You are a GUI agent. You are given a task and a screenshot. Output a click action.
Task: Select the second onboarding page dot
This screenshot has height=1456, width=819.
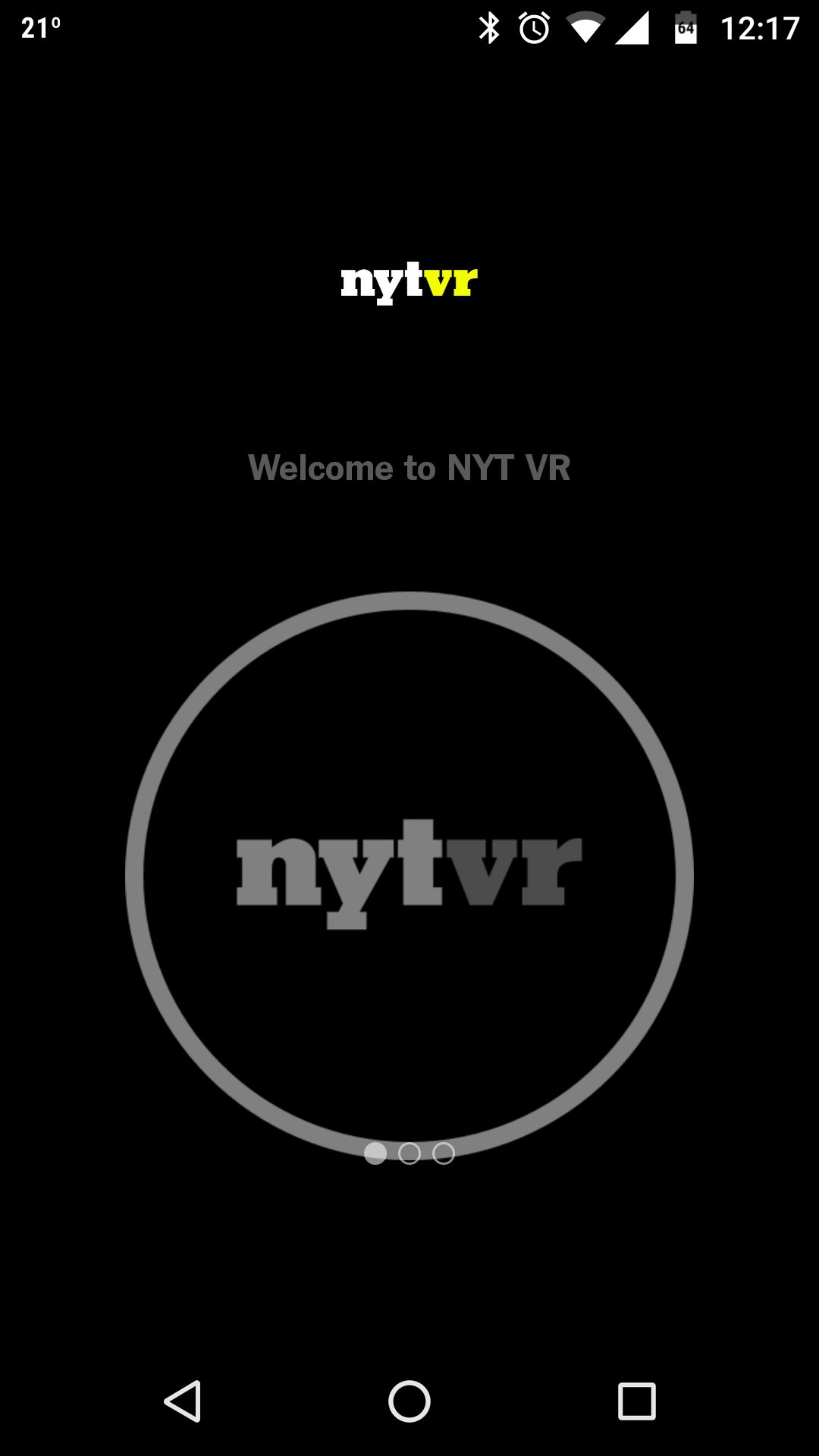(409, 1153)
